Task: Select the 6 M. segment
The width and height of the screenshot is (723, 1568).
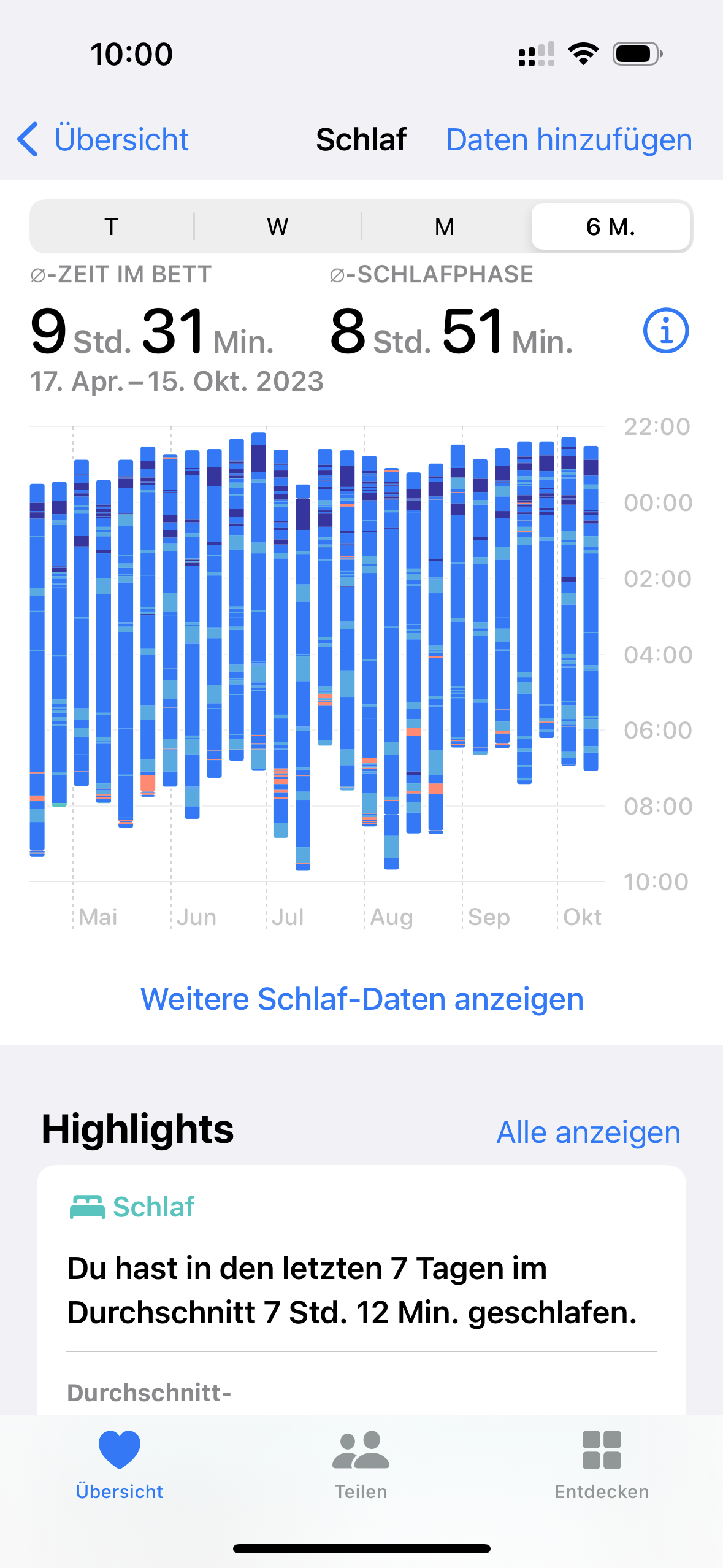Action: pyautogui.click(x=610, y=227)
